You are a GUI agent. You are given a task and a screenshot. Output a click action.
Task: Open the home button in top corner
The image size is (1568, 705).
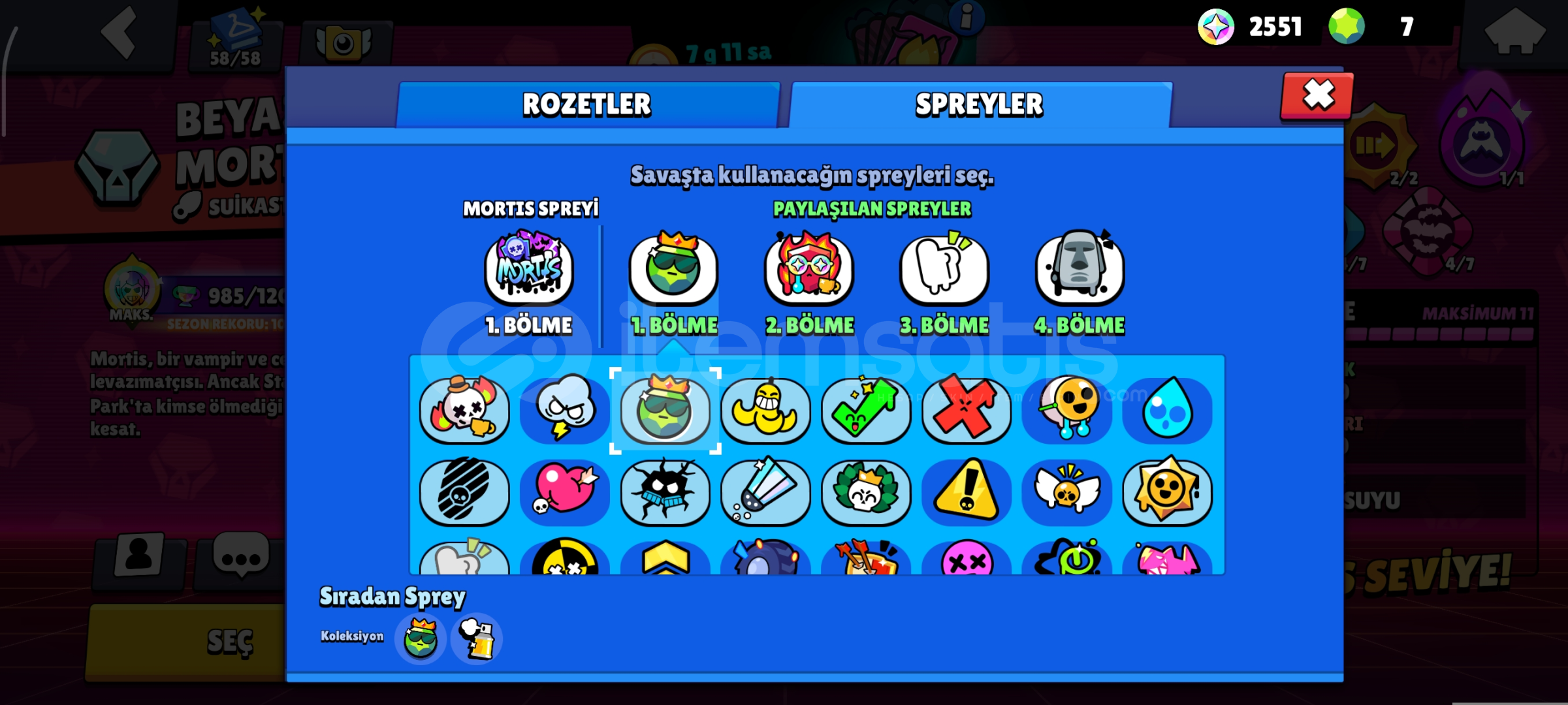tap(1514, 31)
